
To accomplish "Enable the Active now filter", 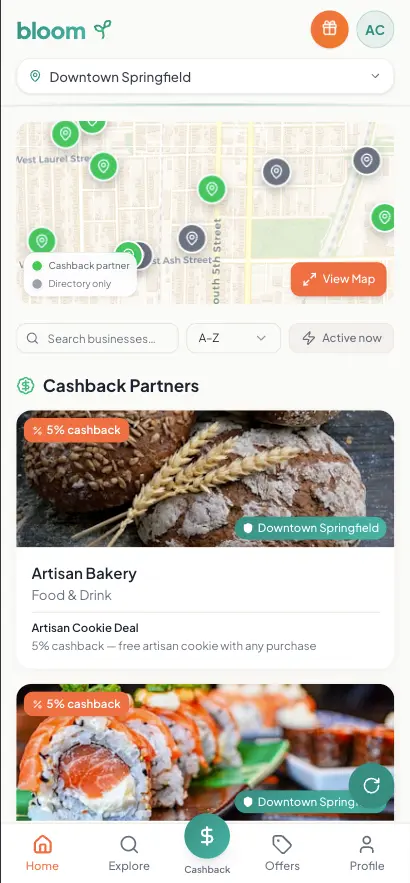I will [x=341, y=338].
